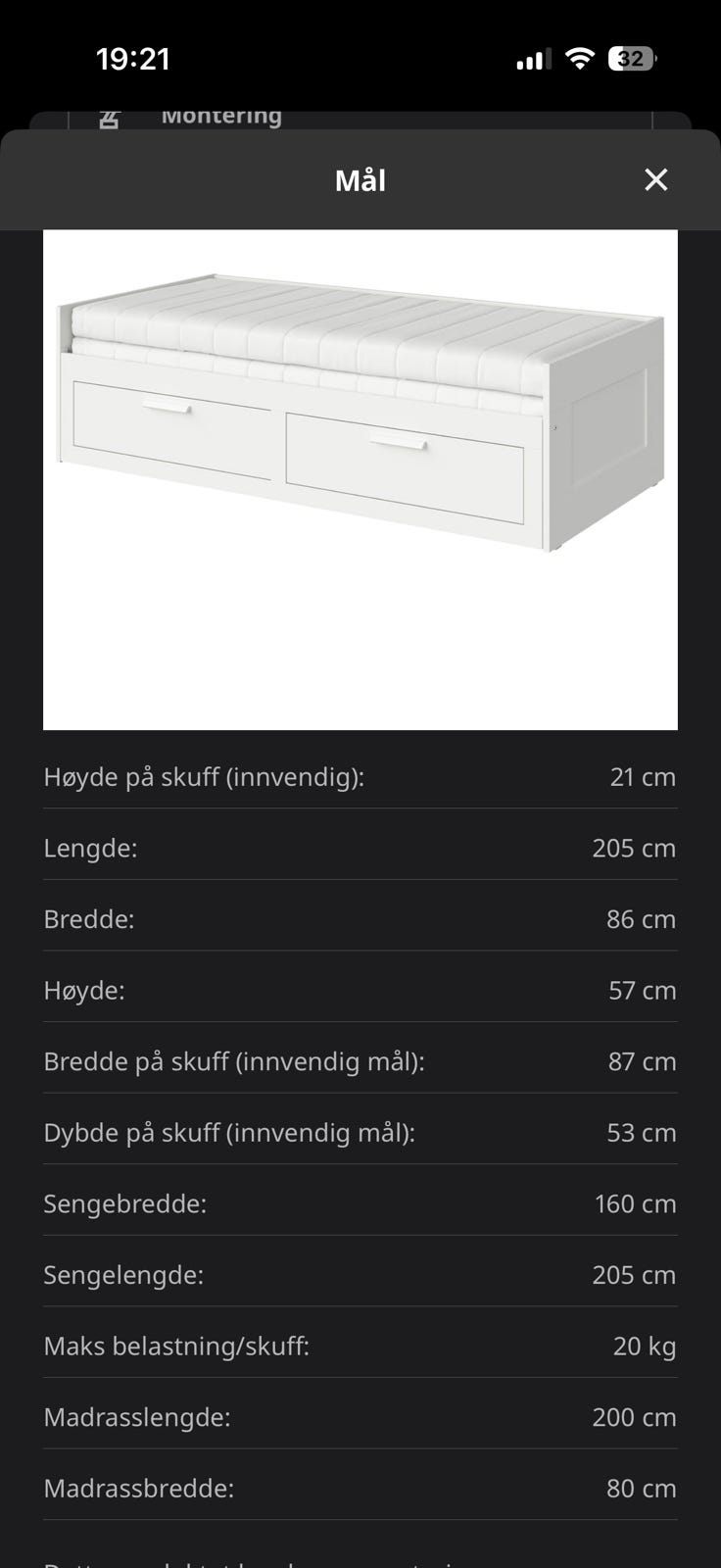Tap the Madrasslengde 200 cm row

[x=360, y=1417]
